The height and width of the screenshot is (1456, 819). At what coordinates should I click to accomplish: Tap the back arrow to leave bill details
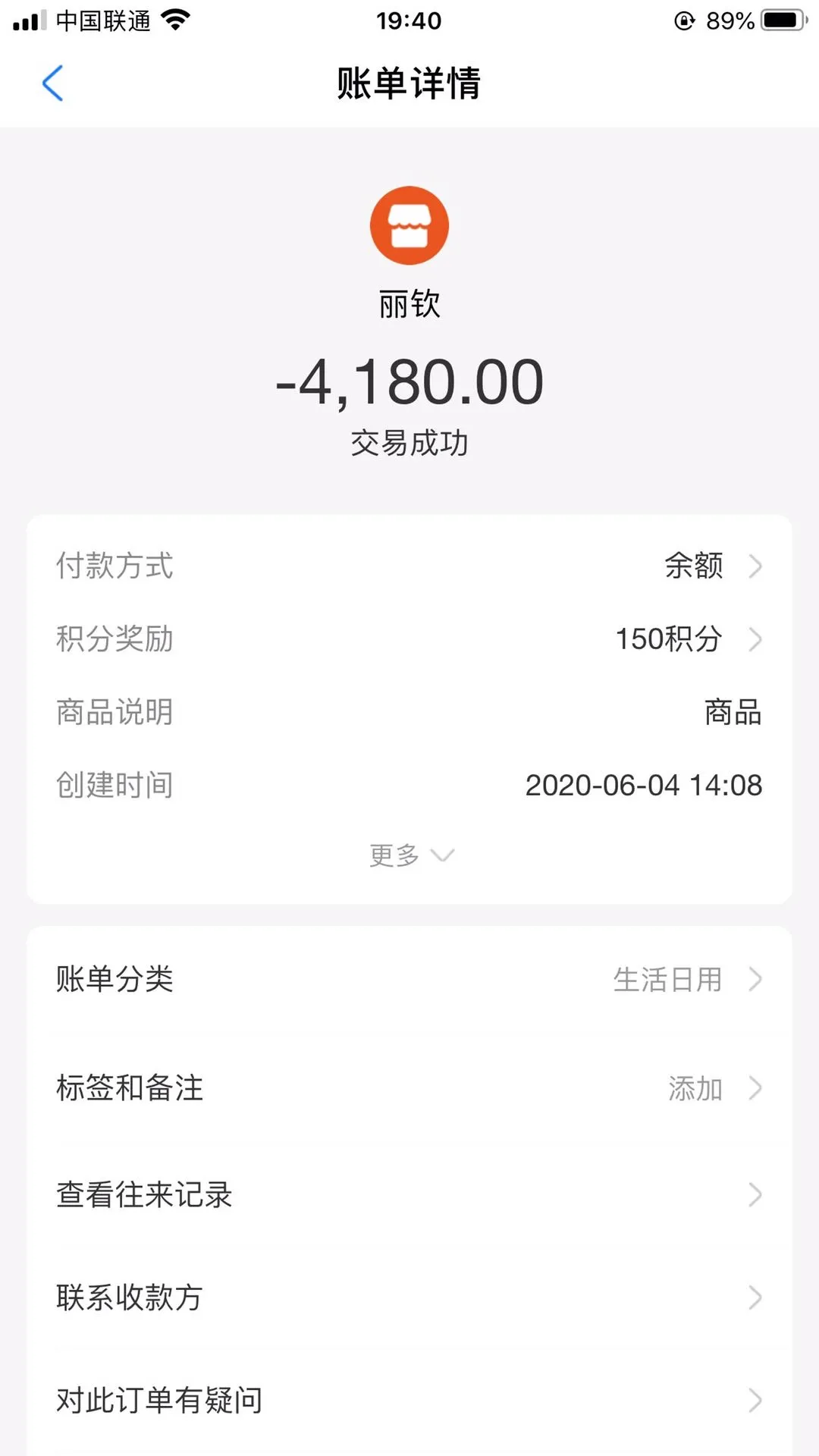pyautogui.click(x=53, y=84)
